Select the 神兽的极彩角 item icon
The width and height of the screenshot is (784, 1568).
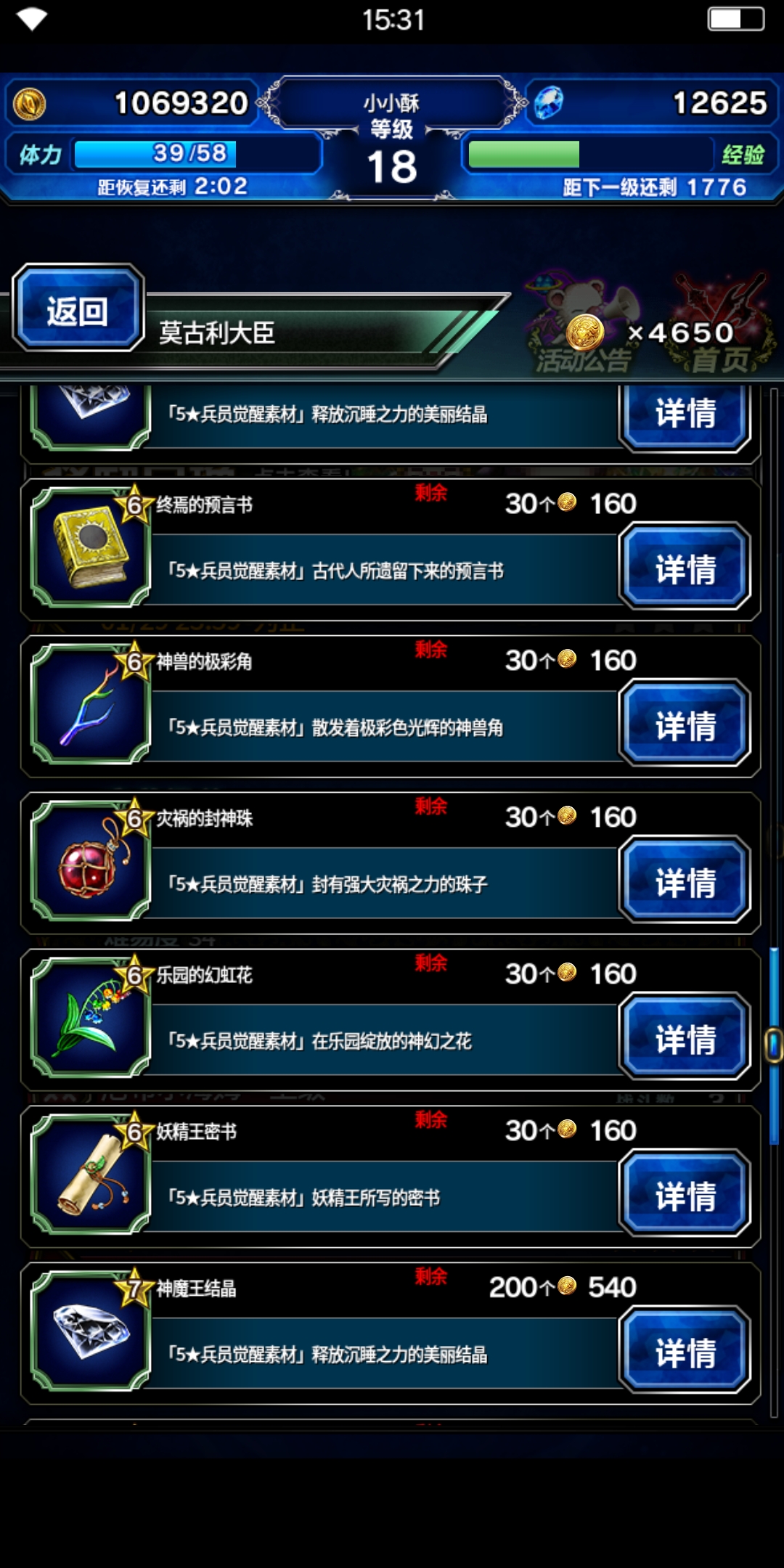[91, 705]
